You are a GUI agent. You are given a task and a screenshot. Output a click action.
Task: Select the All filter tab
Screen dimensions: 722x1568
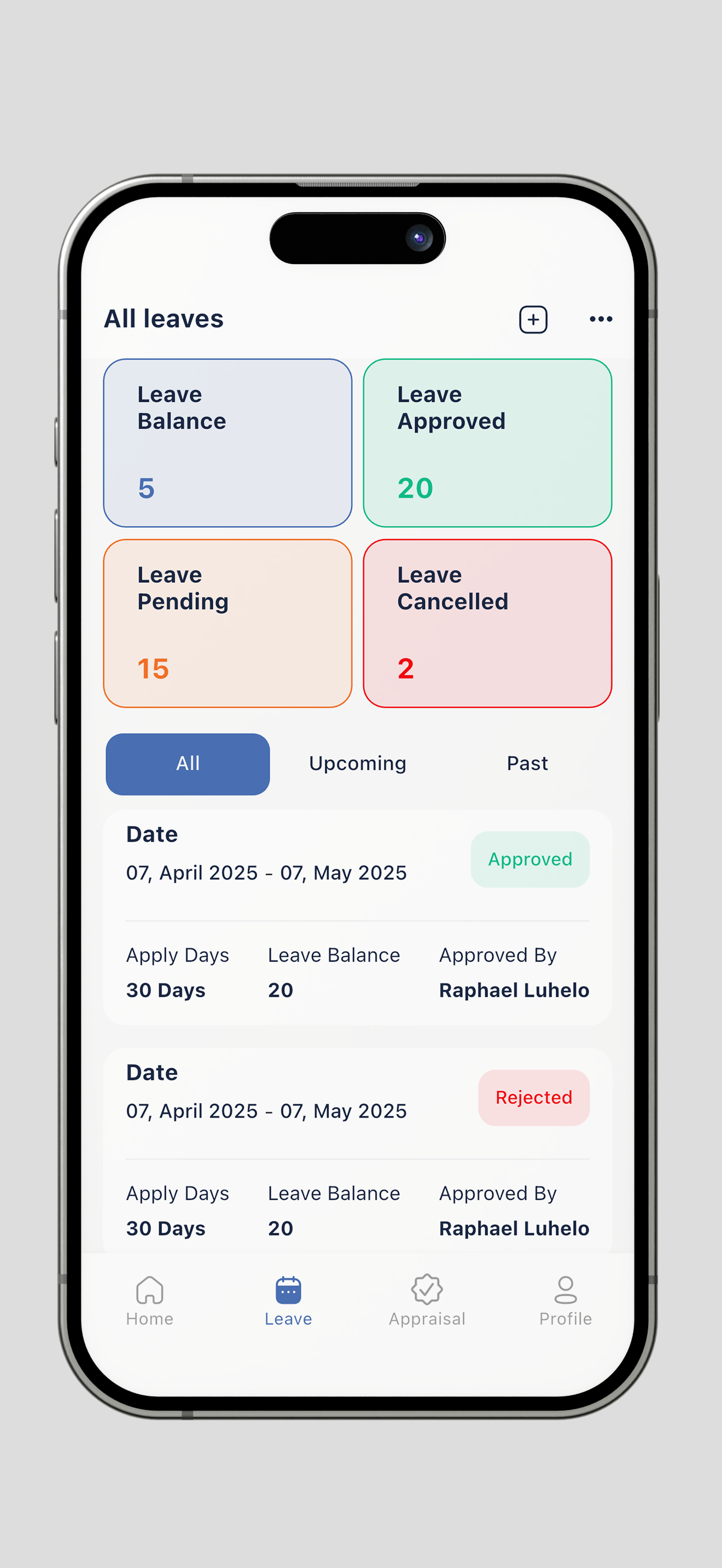(188, 763)
